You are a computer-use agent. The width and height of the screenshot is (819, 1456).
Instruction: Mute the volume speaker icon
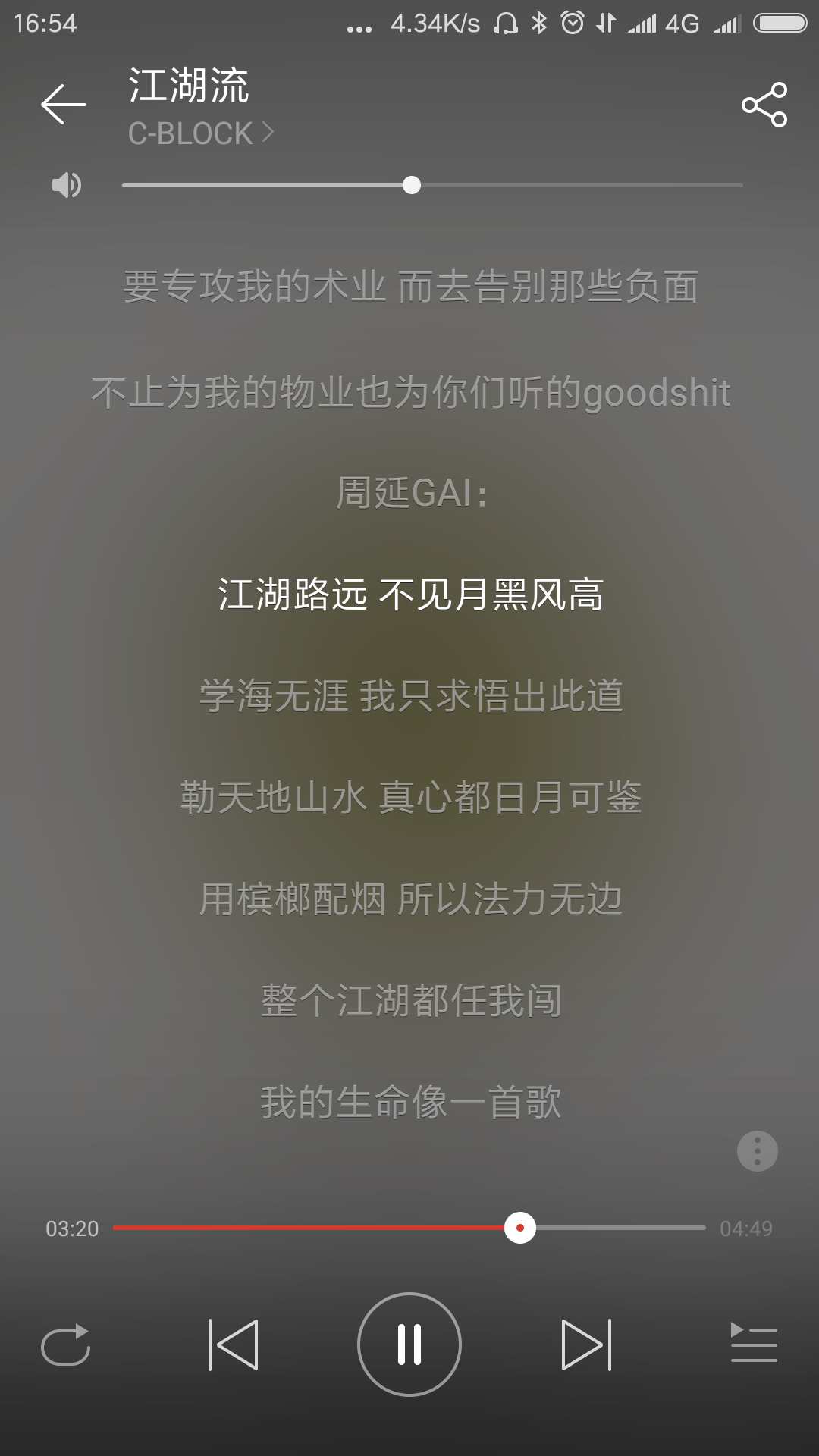click(x=67, y=185)
